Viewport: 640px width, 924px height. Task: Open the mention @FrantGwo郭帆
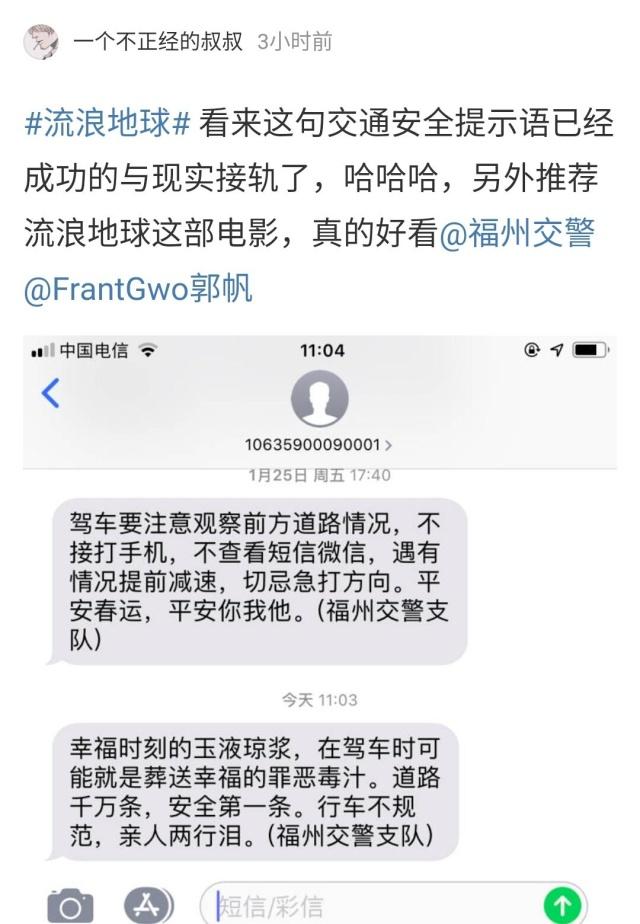(x=138, y=288)
